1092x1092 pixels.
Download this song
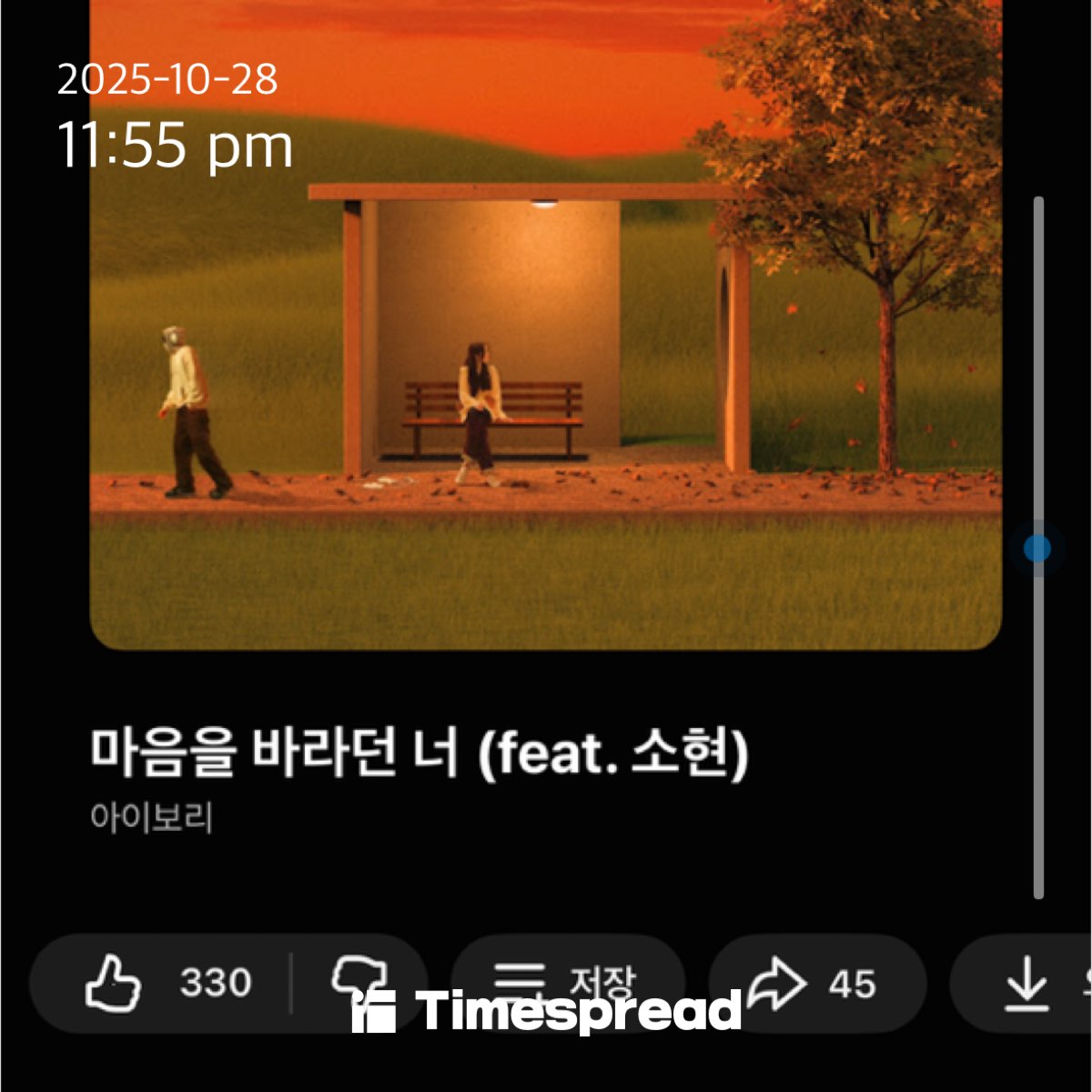1026,983
